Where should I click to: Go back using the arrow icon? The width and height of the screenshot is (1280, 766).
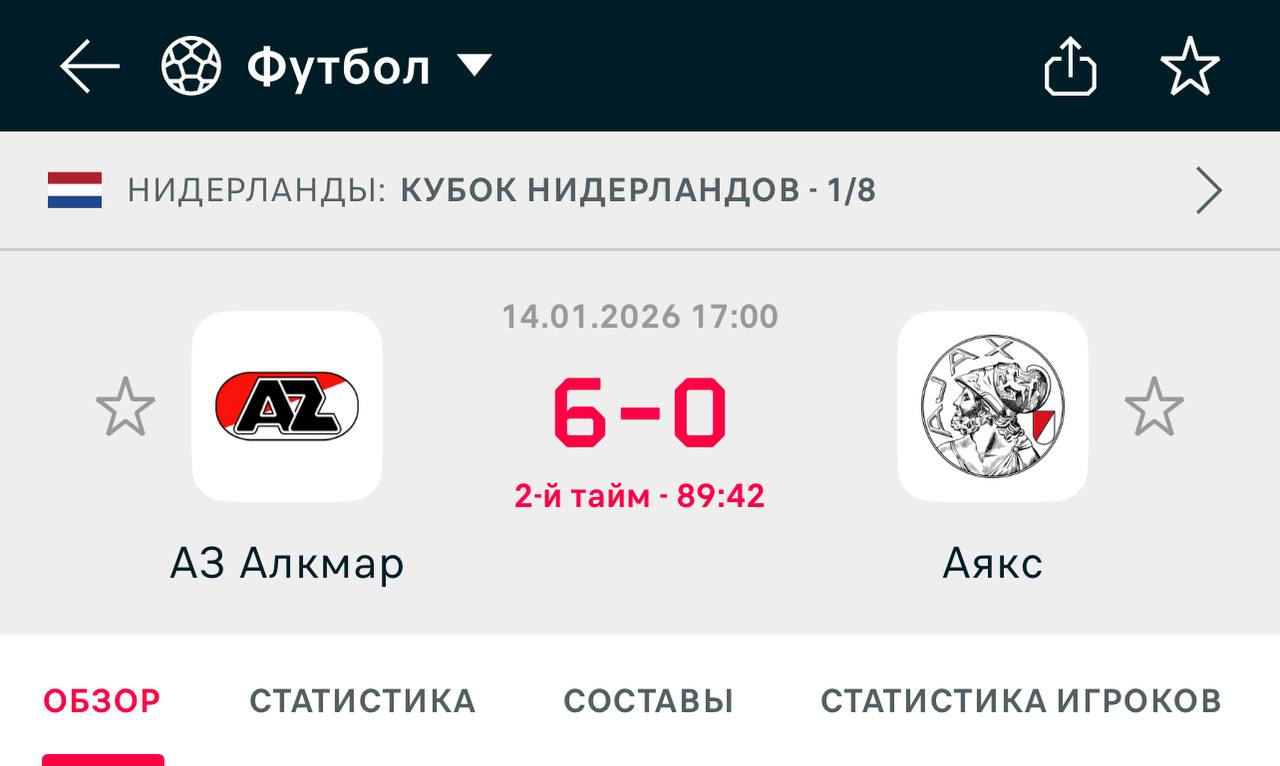pyautogui.click(x=89, y=67)
